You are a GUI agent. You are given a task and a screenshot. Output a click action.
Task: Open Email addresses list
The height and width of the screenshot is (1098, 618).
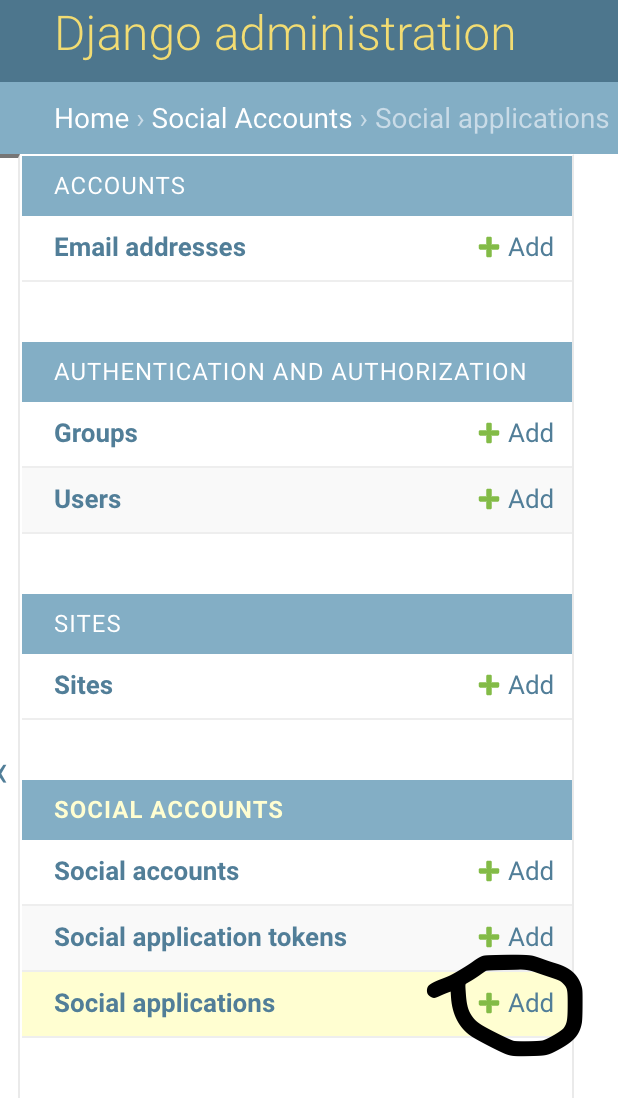pos(150,248)
